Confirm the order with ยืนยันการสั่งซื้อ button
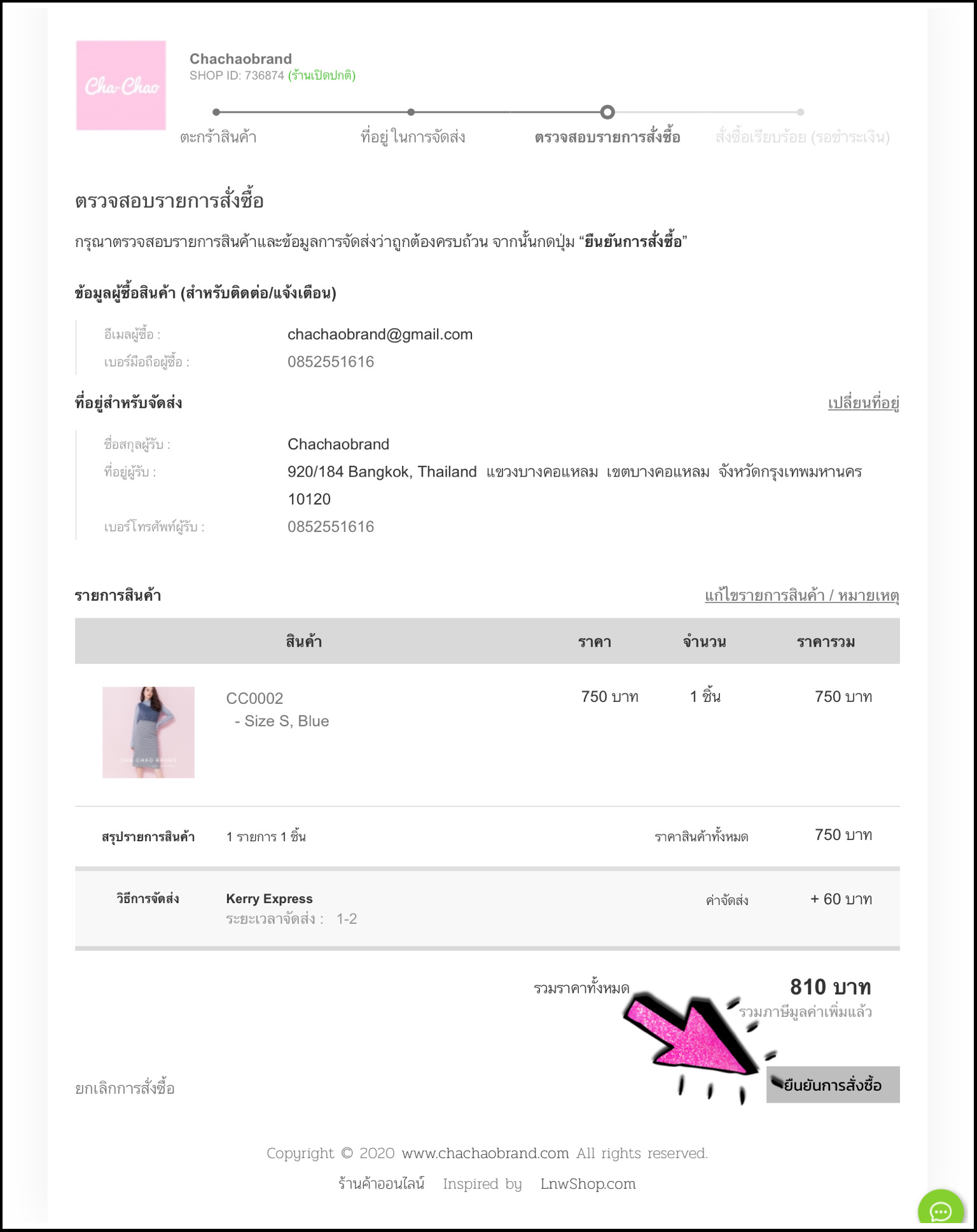 pos(832,1085)
